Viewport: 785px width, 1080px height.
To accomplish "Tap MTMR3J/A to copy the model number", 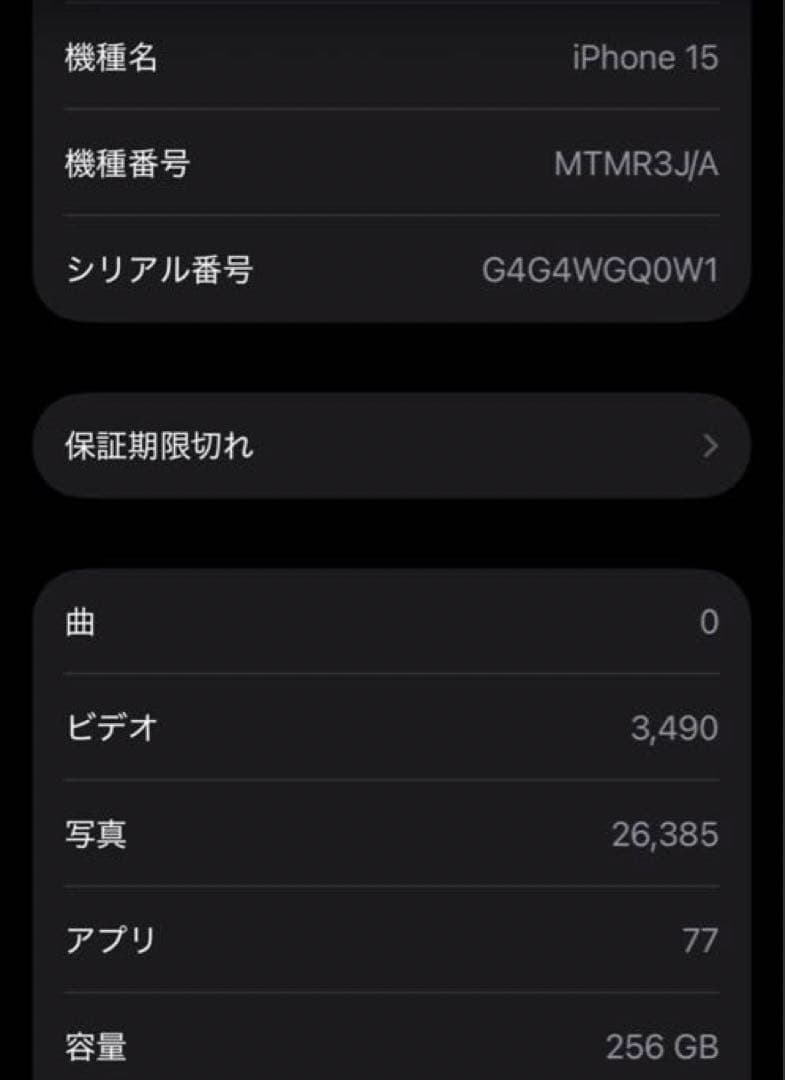I will [639, 163].
